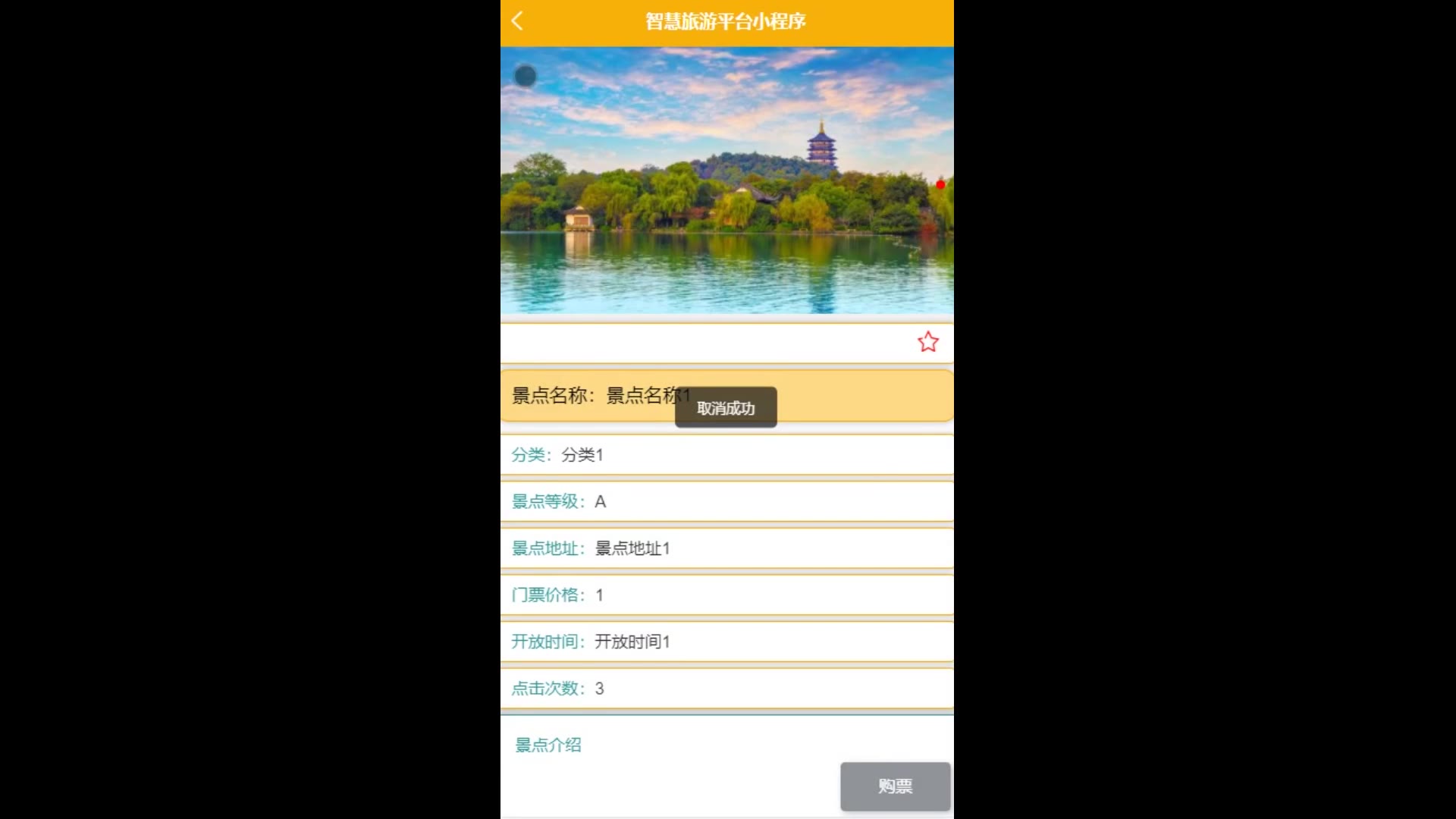Go back using the header arrow

tap(517, 21)
